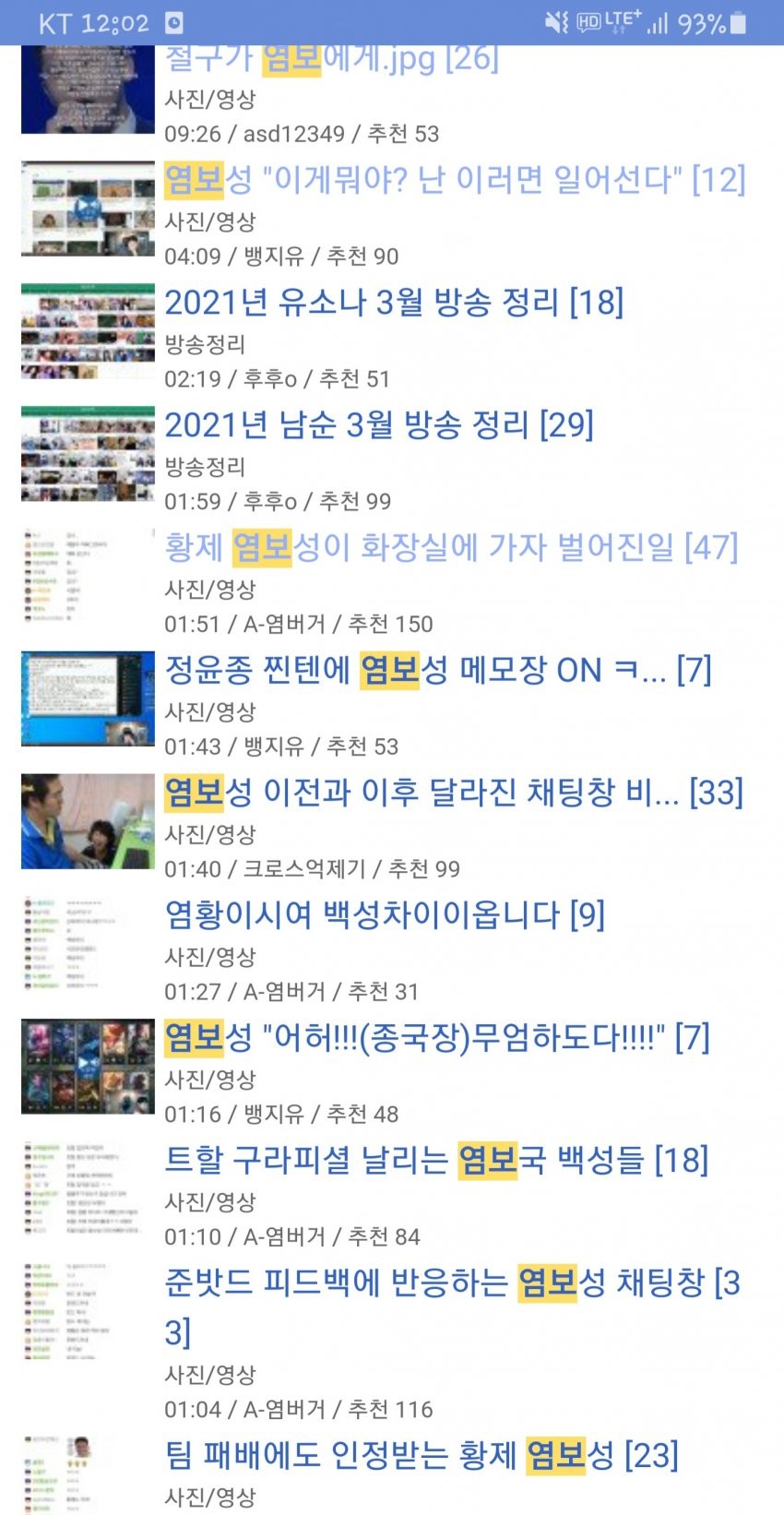Open '황제 염보성이 화장실에 가자 벌어진일' post
784x1515 pixels.
[450, 548]
